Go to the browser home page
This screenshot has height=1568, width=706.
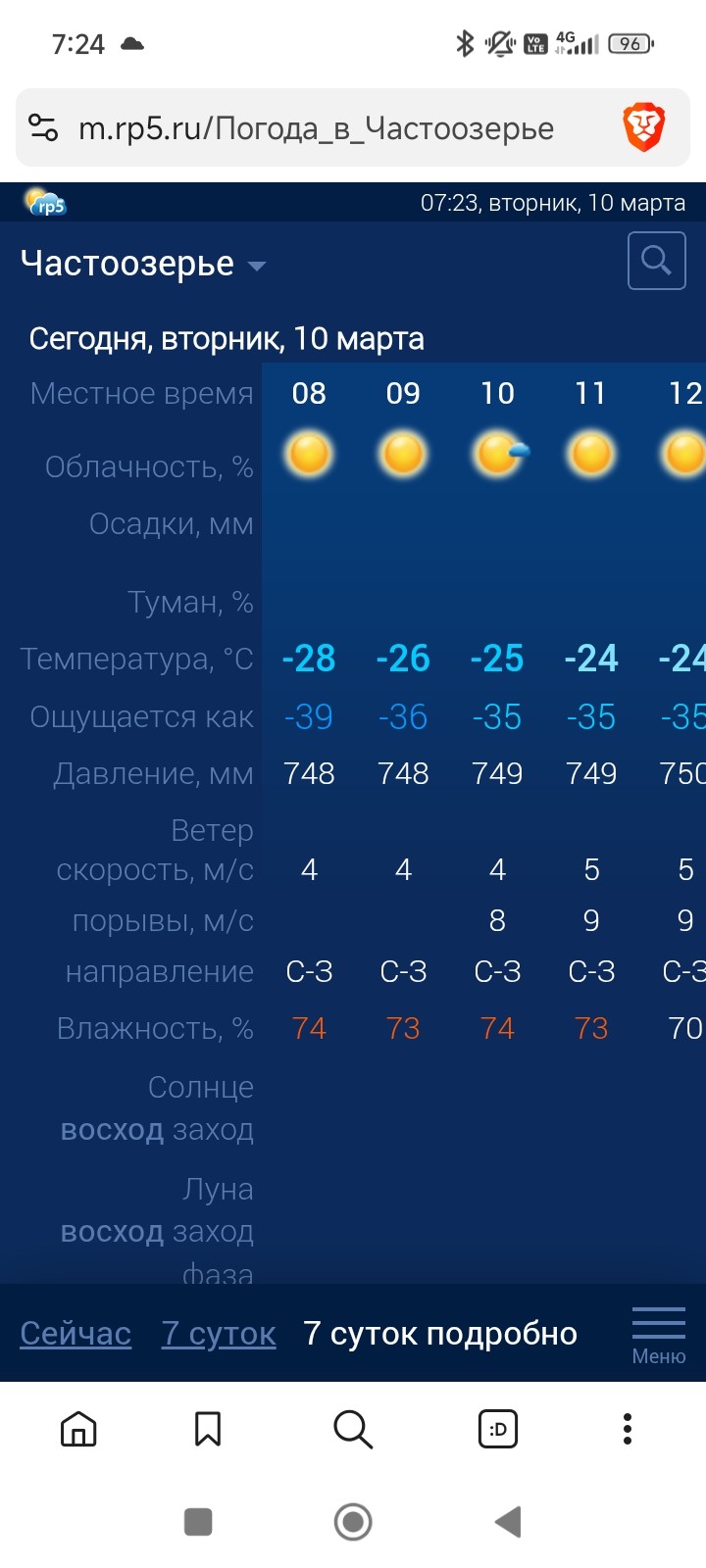click(x=78, y=1430)
